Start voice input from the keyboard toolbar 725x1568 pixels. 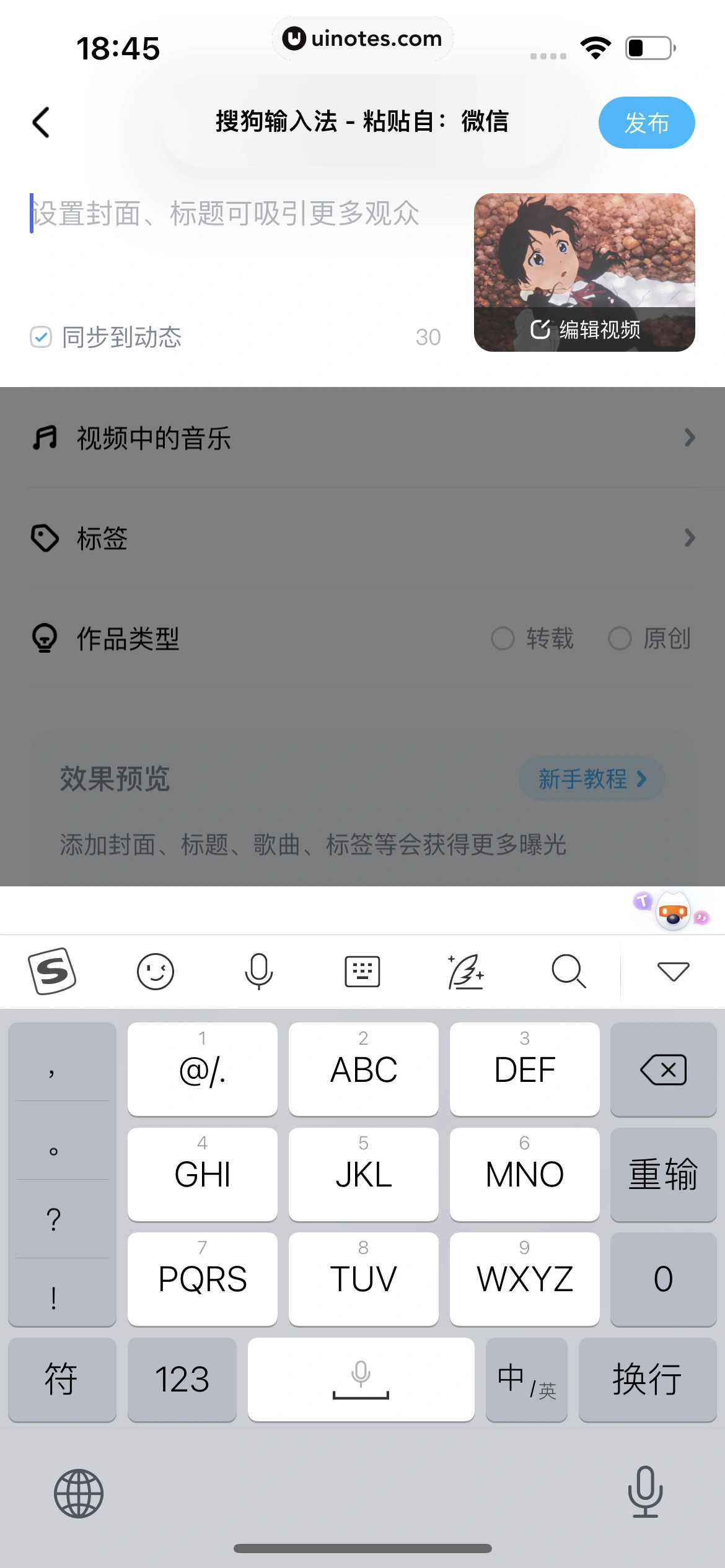click(x=258, y=971)
